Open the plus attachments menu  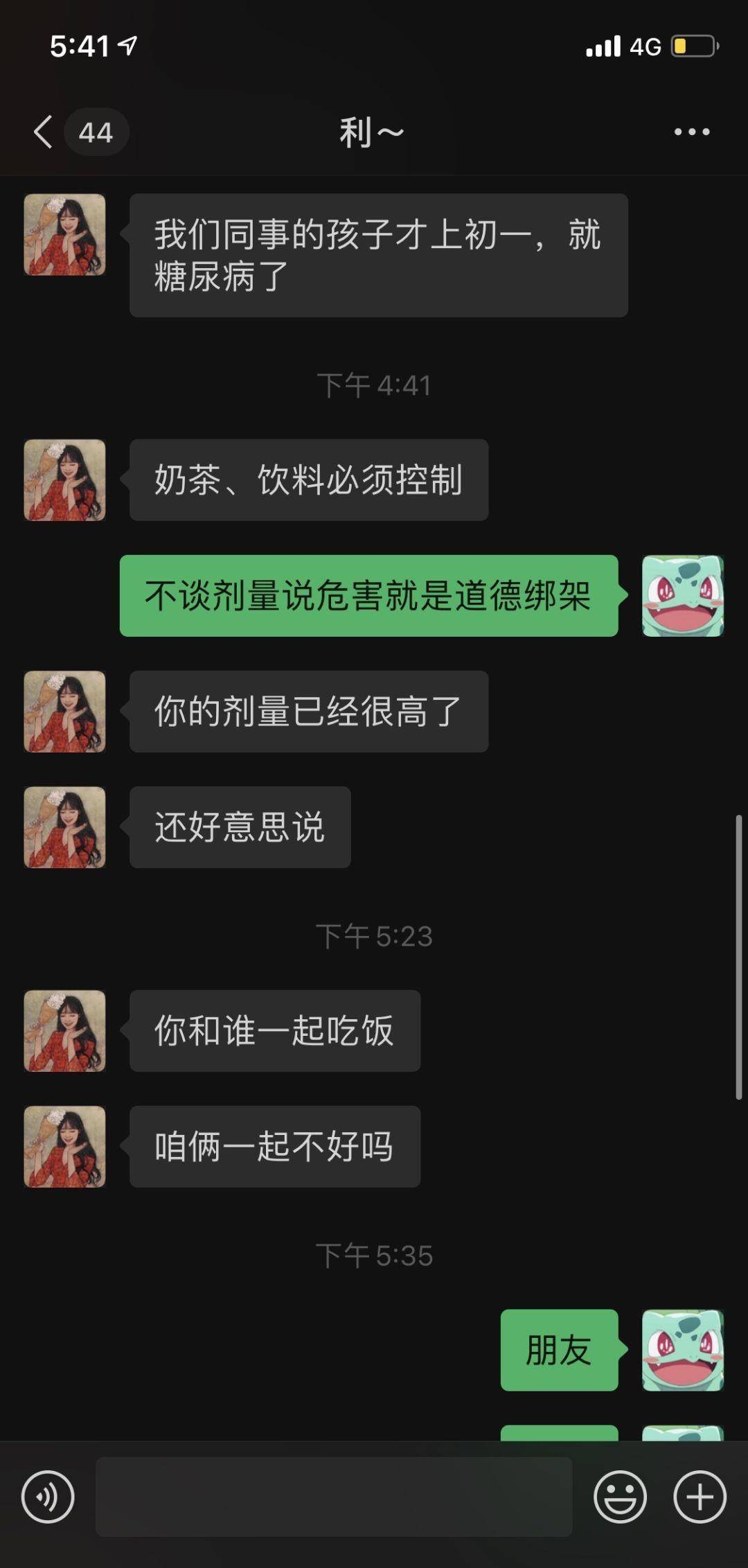click(700, 1497)
